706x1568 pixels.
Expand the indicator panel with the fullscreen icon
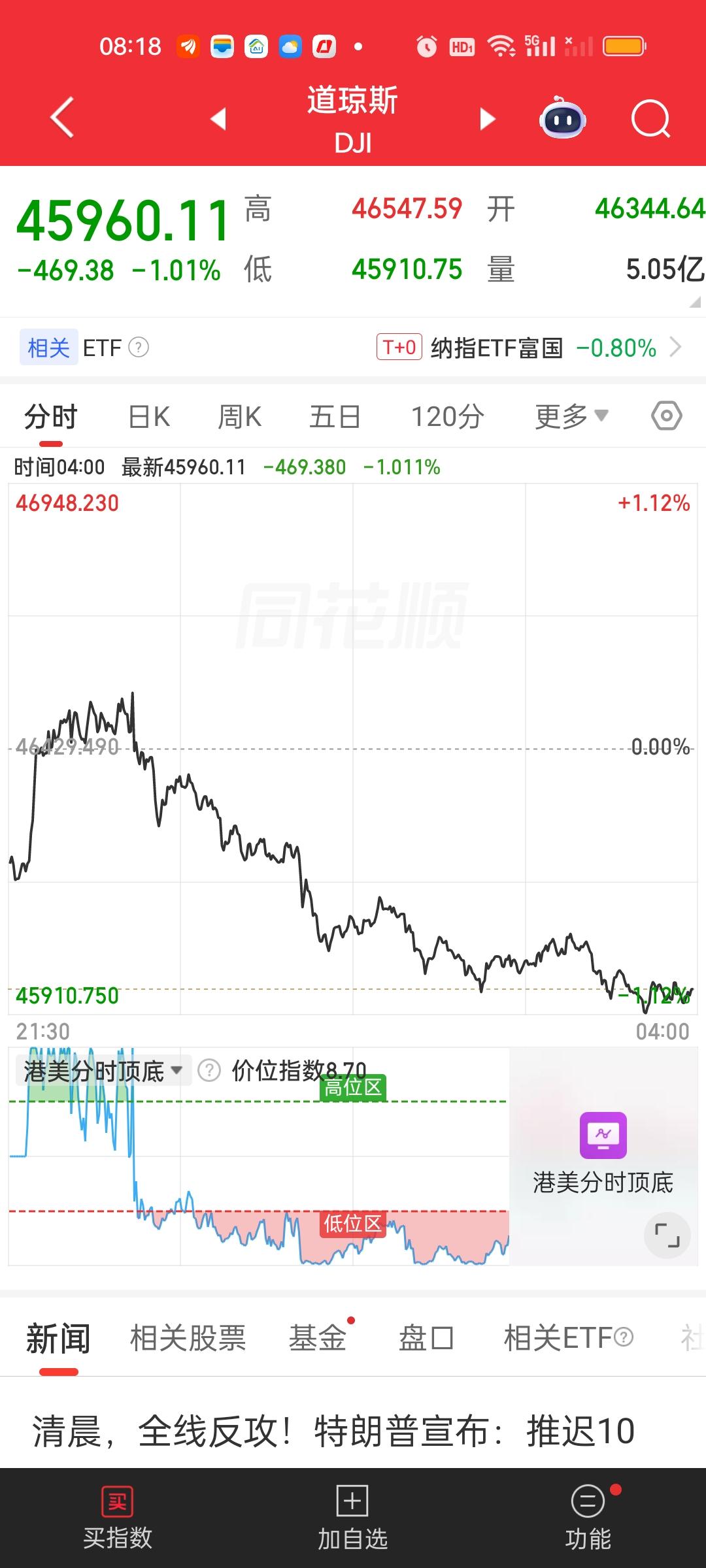667,1235
